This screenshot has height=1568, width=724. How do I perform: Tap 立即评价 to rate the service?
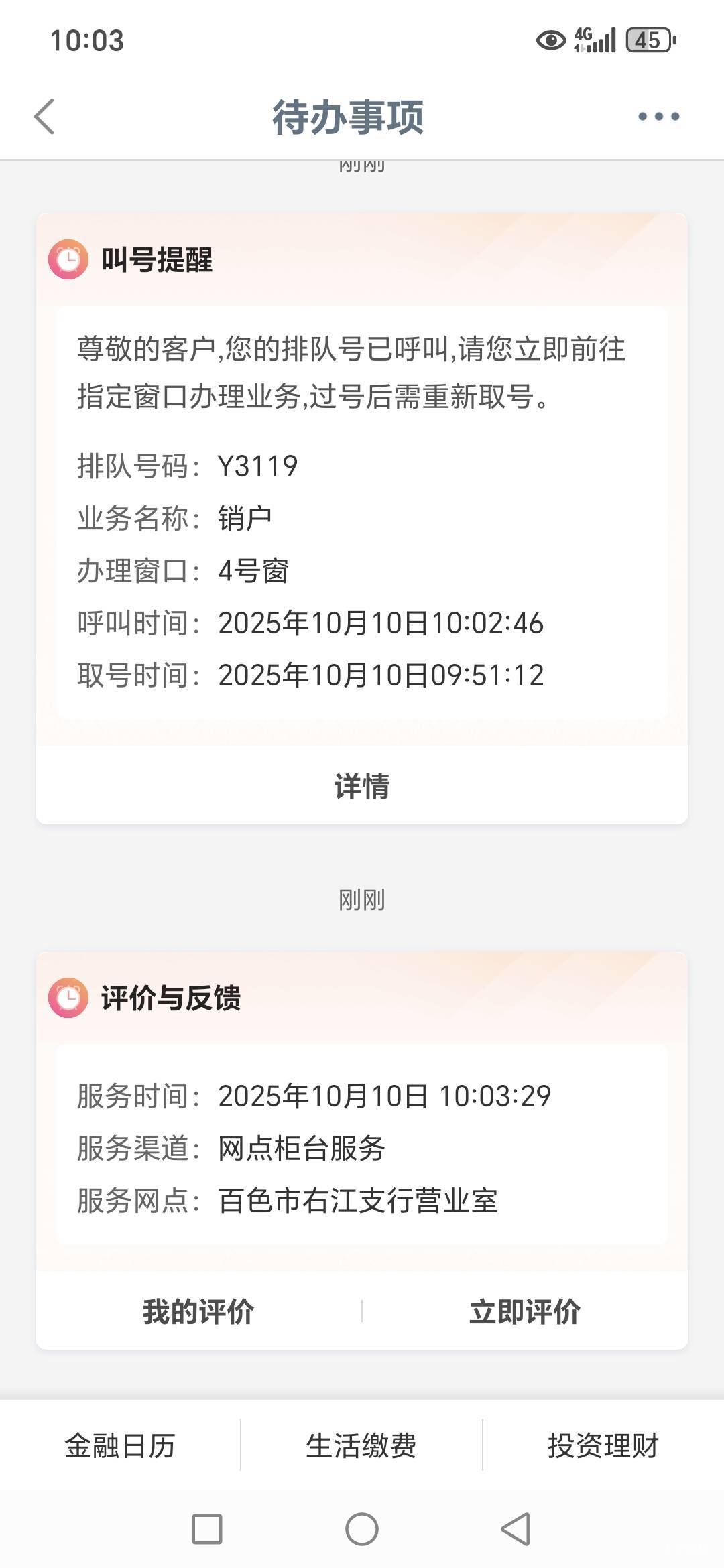[525, 1311]
